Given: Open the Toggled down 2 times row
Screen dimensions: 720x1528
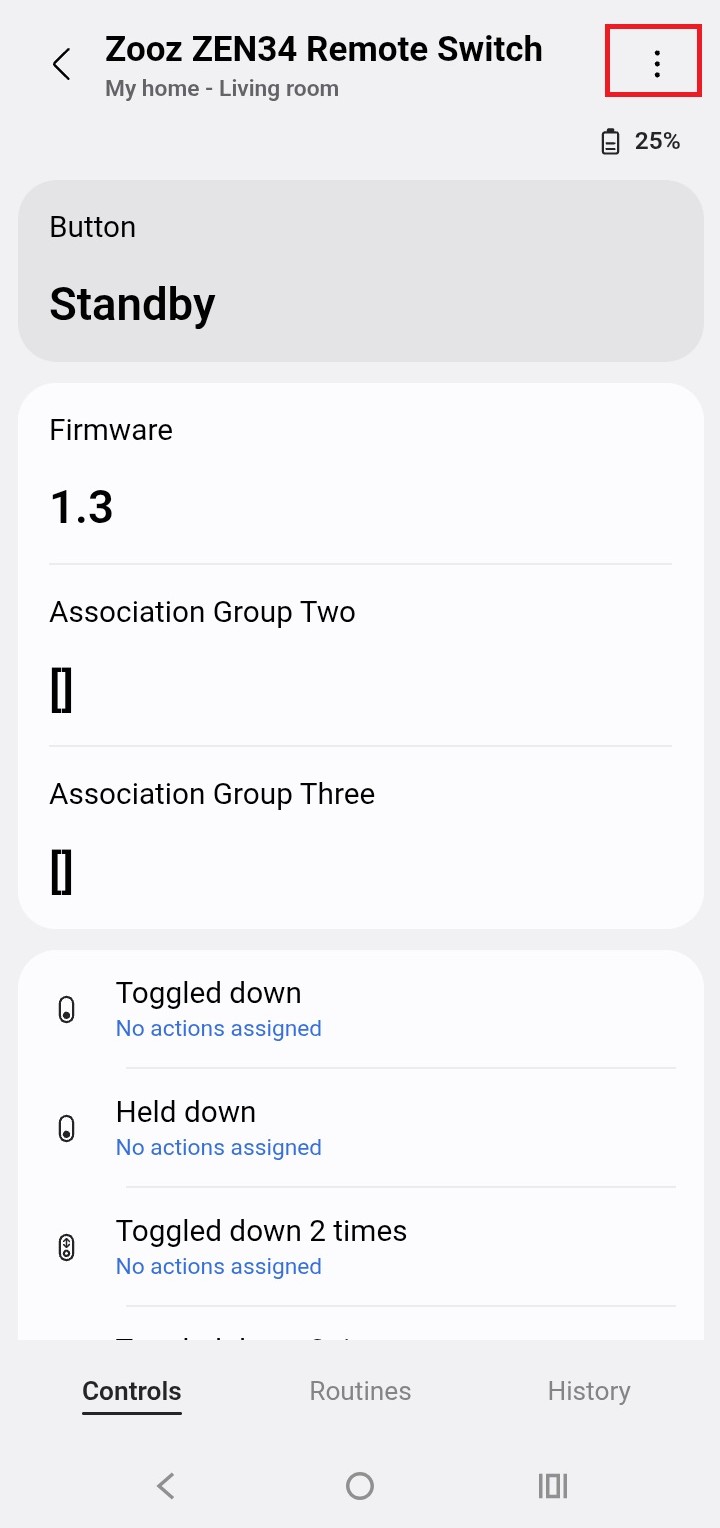Looking at the screenshot, I should (360, 1247).
